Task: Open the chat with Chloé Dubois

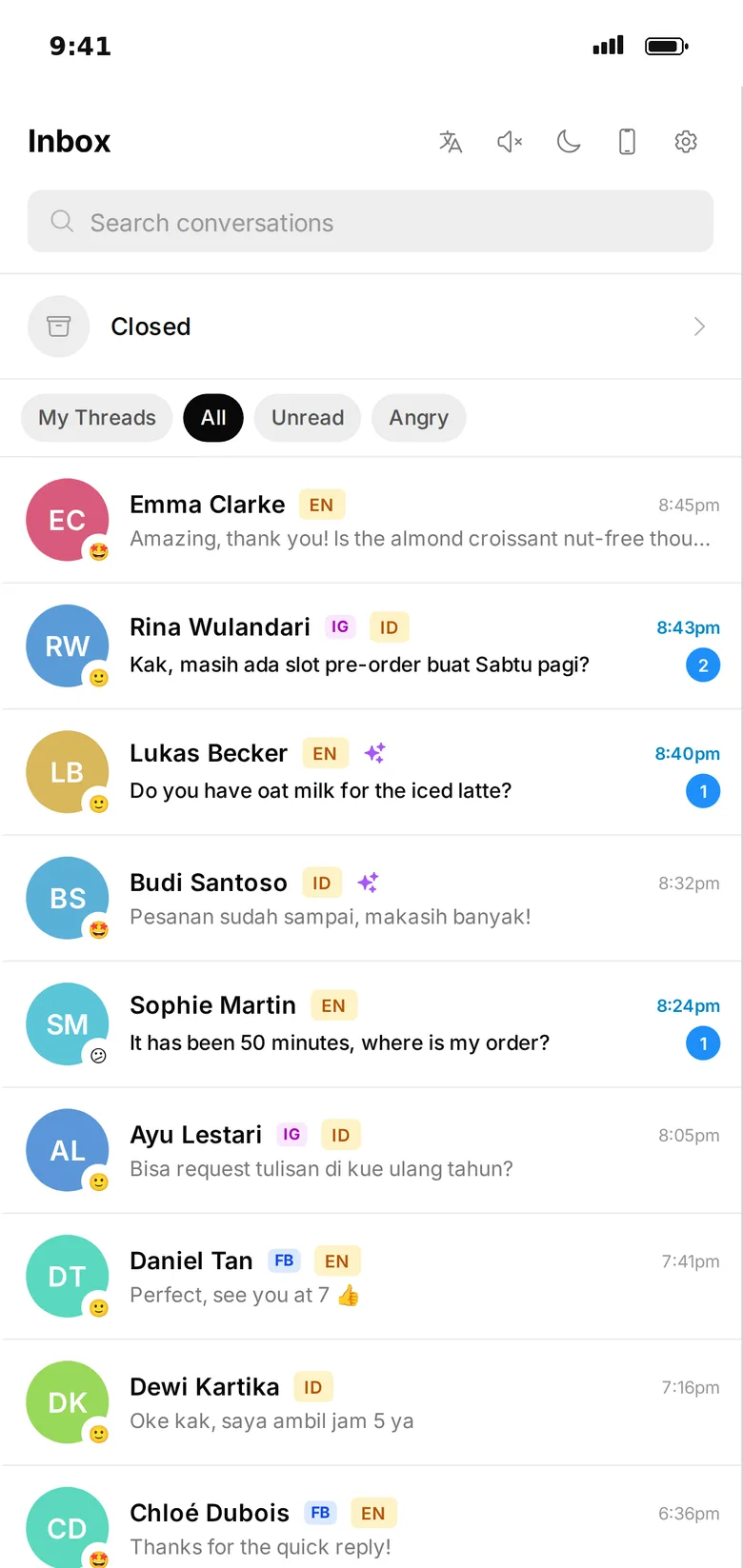Action: (x=371, y=1518)
